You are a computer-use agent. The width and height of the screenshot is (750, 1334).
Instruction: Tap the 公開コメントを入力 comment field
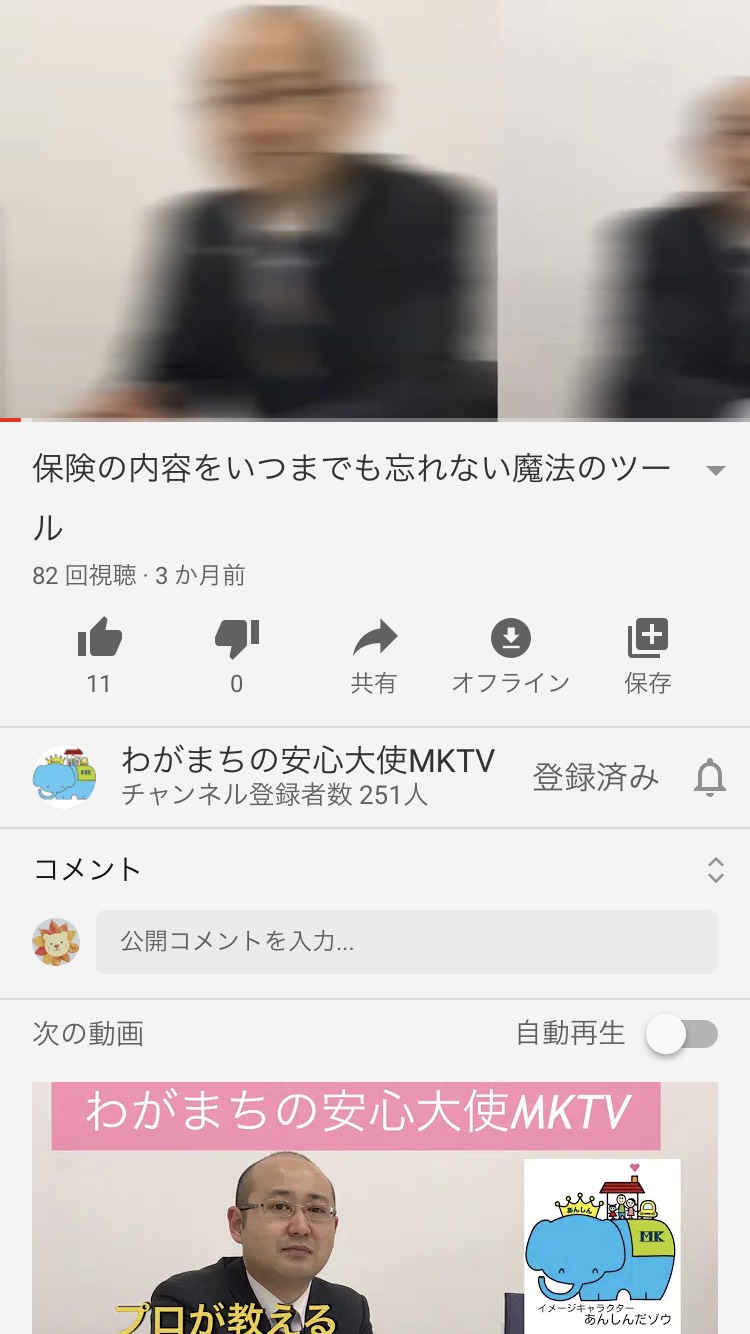click(x=407, y=941)
